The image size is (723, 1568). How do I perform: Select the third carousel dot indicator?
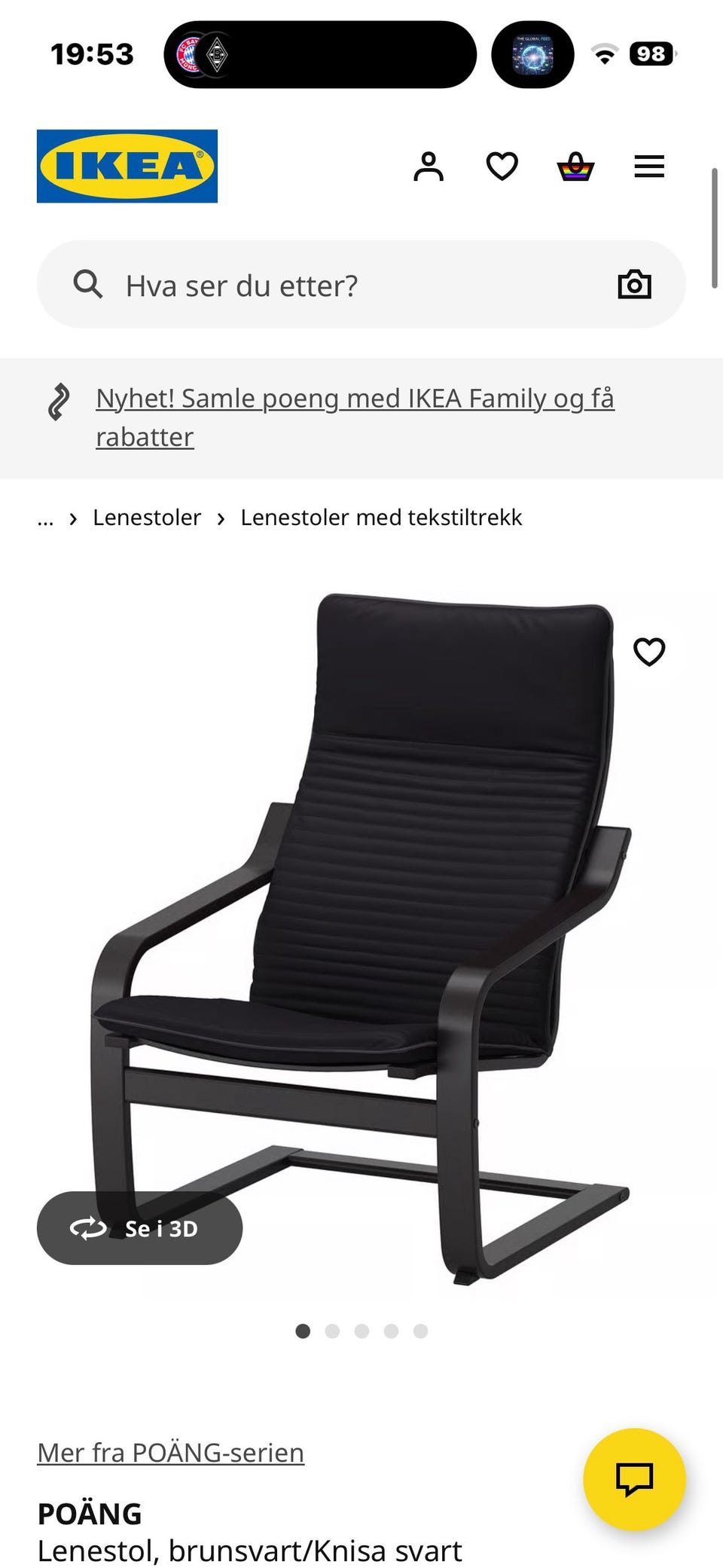pyautogui.click(x=361, y=1331)
